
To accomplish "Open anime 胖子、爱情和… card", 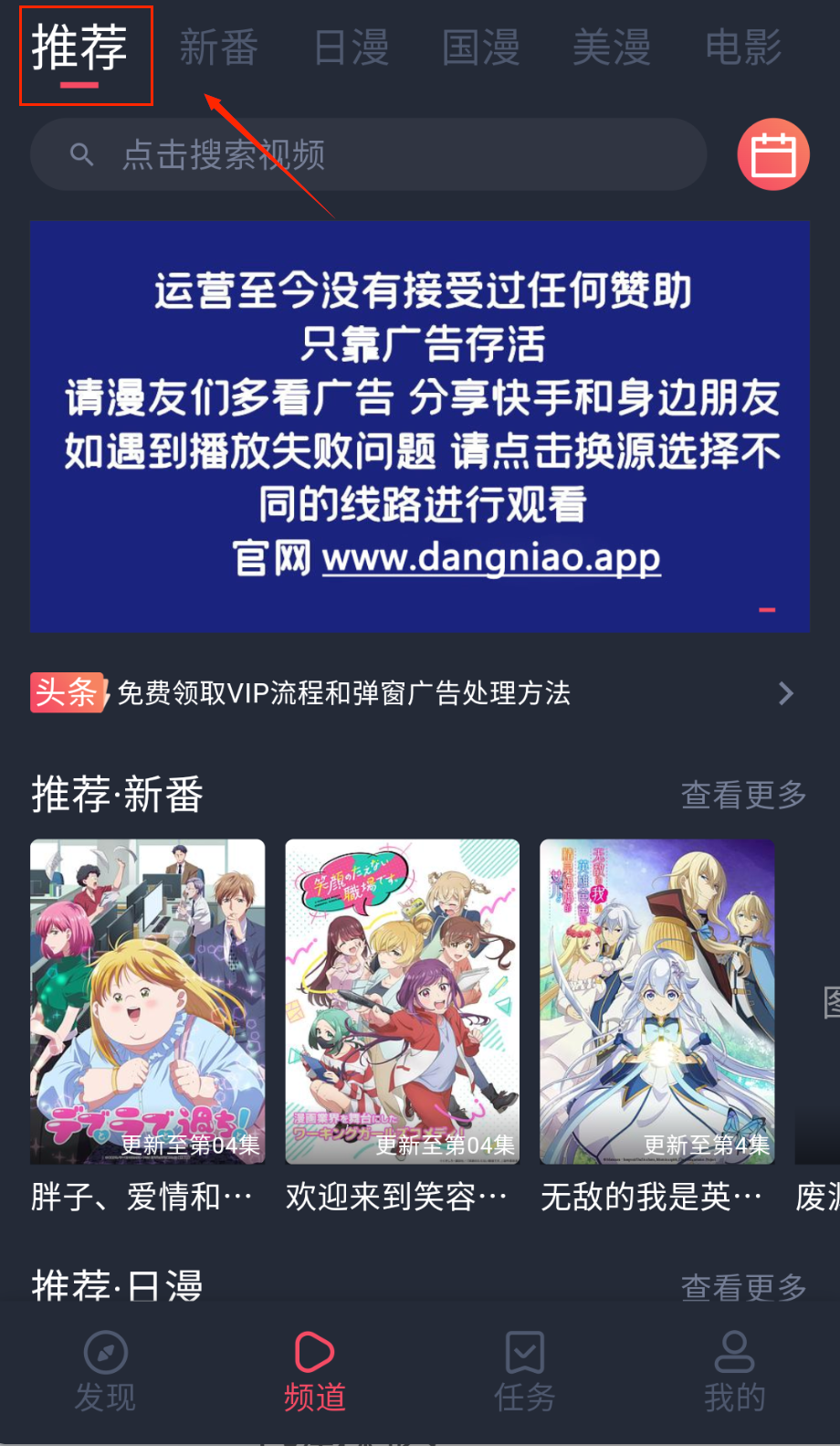I will click(x=148, y=1002).
